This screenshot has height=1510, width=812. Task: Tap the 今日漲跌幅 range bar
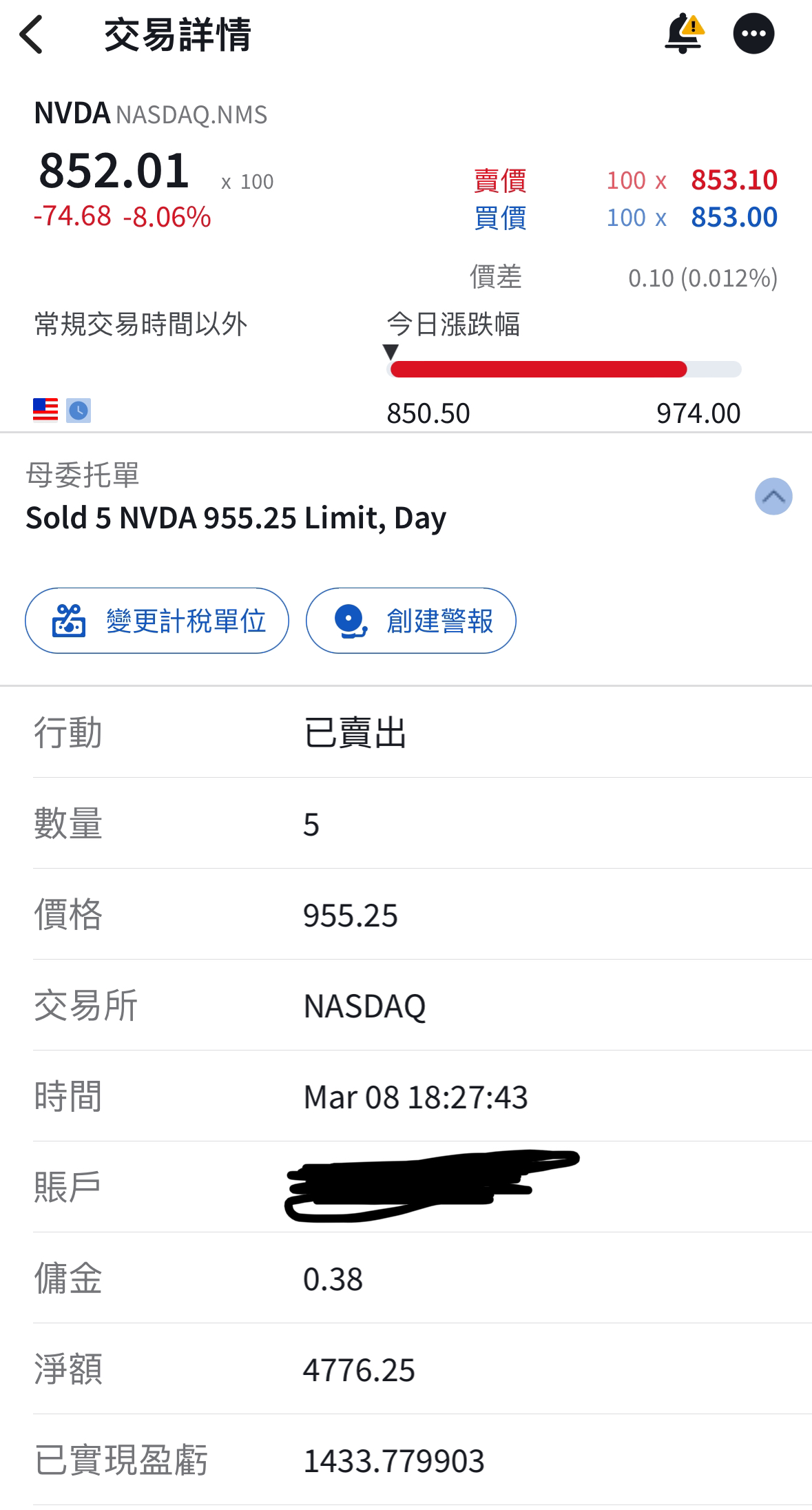click(565, 369)
